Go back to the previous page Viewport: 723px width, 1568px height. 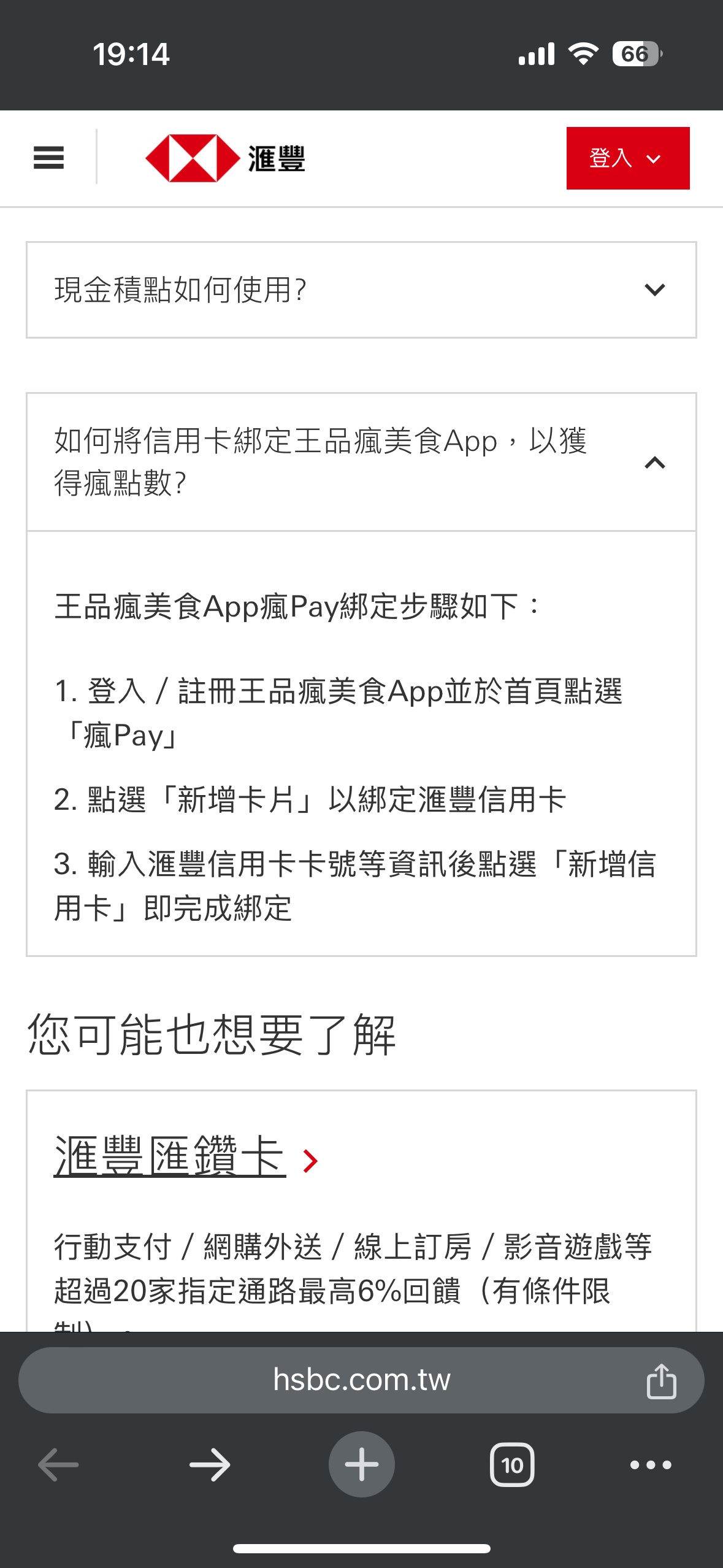(58, 1464)
